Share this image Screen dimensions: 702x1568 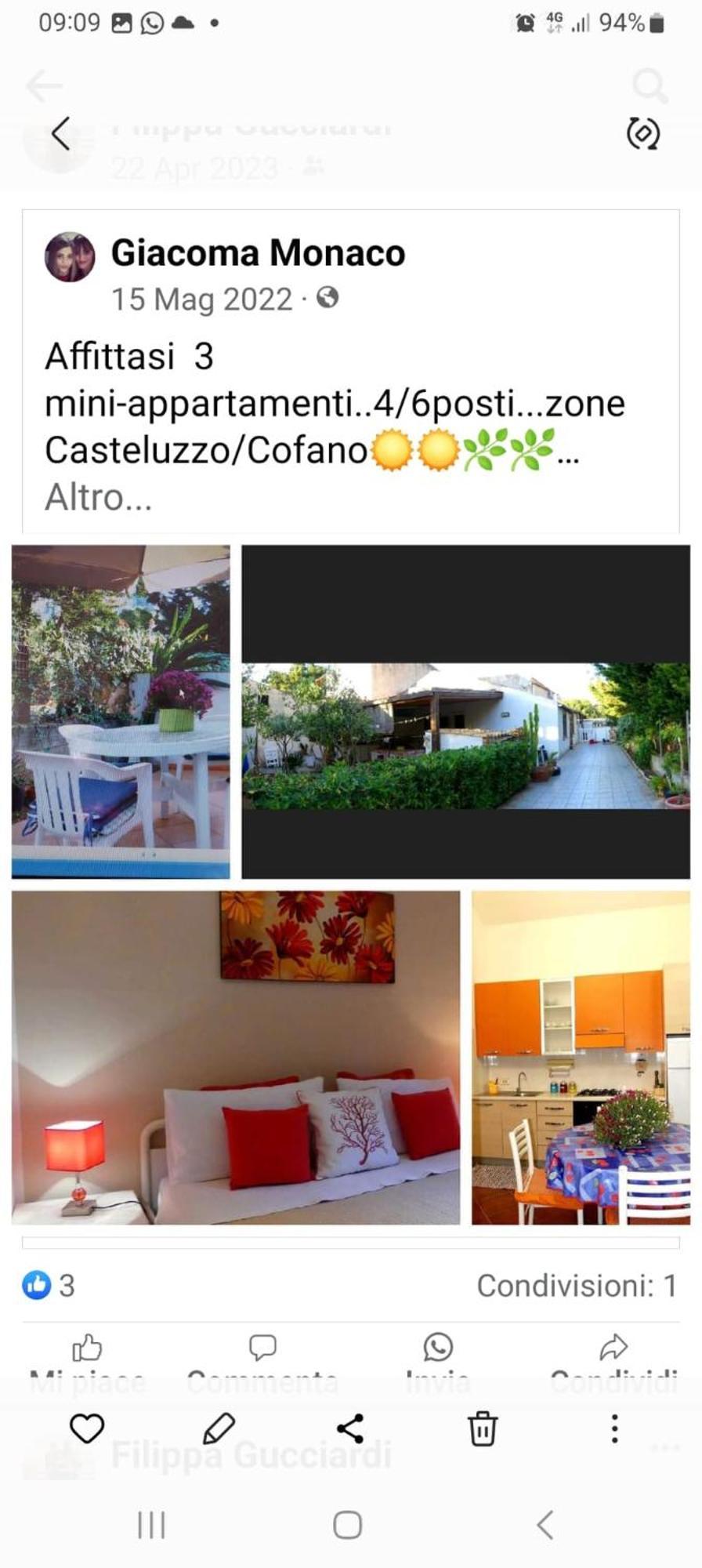pyautogui.click(x=350, y=1428)
